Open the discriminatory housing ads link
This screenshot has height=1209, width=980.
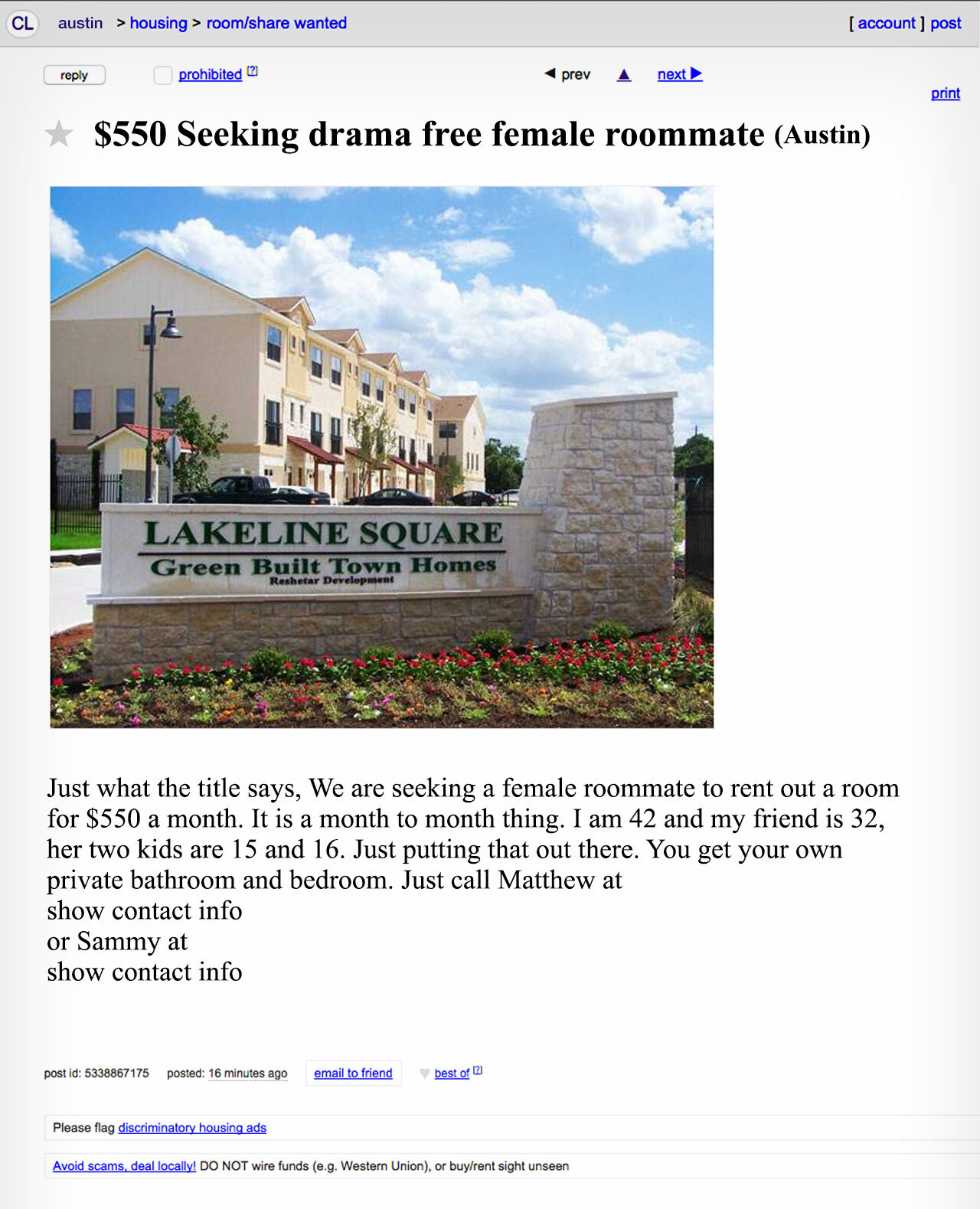point(192,1127)
